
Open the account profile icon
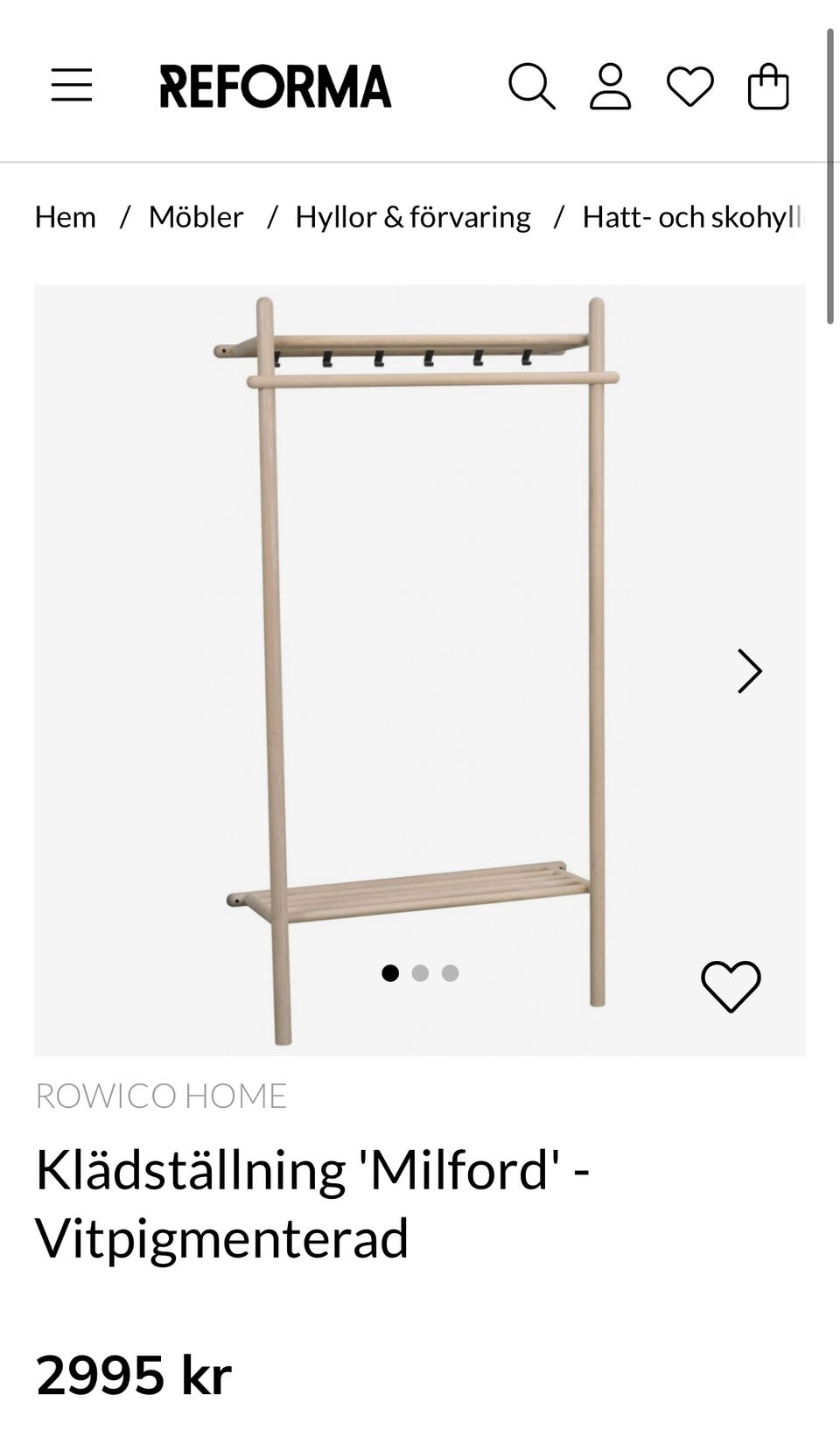(611, 87)
